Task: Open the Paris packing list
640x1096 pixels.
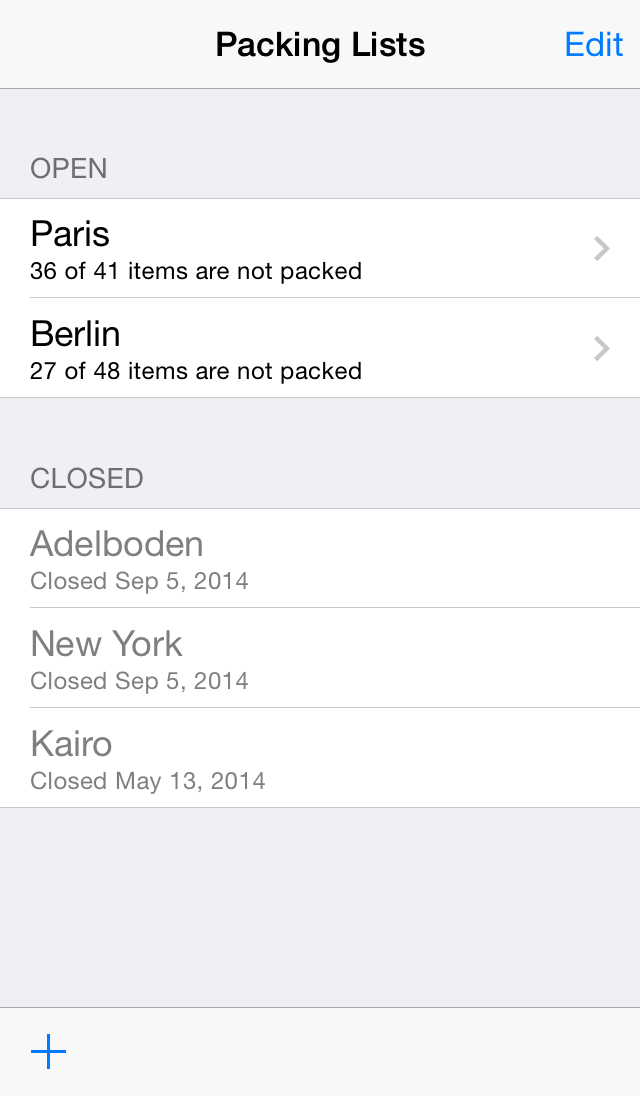Action: tap(320, 248)
